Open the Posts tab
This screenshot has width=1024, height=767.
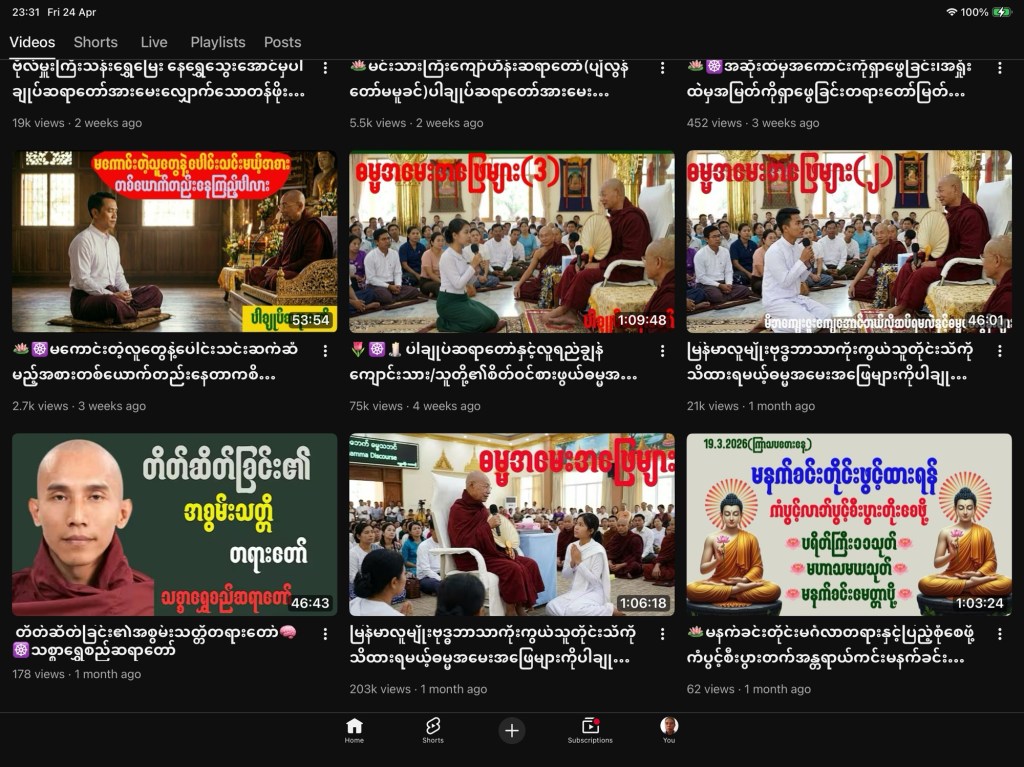[282, 42]
